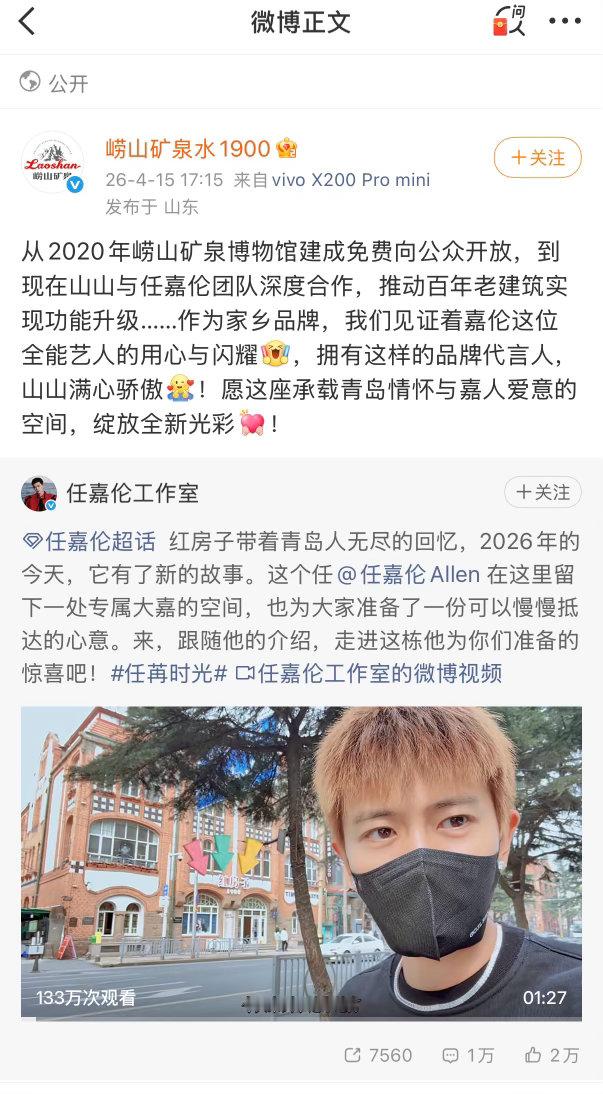Viewport: 603px width, 1094px height.
Task: Open comments showing 1万
Action: pyautogui.click(x=467, y=1055)
